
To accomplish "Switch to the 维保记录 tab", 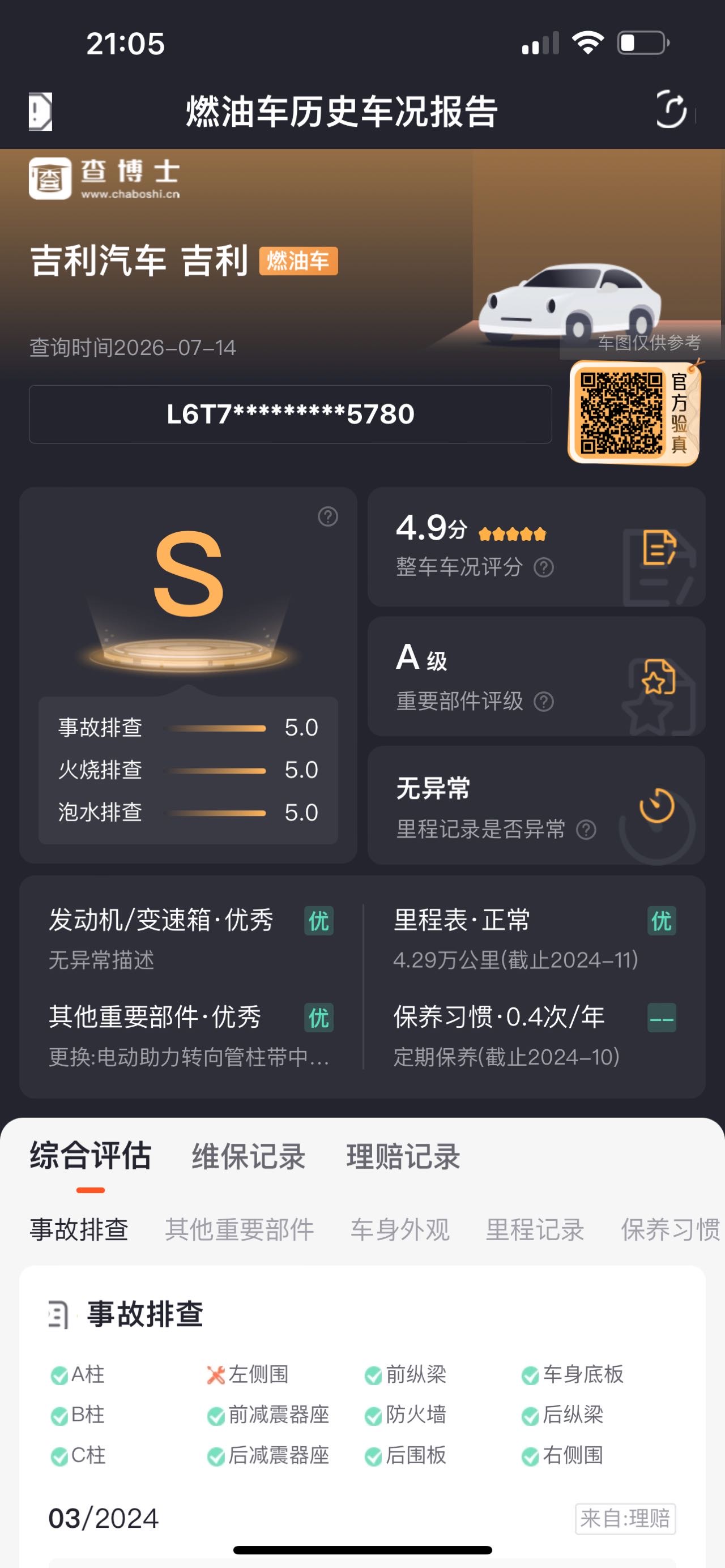I will tap(248, 1156).
